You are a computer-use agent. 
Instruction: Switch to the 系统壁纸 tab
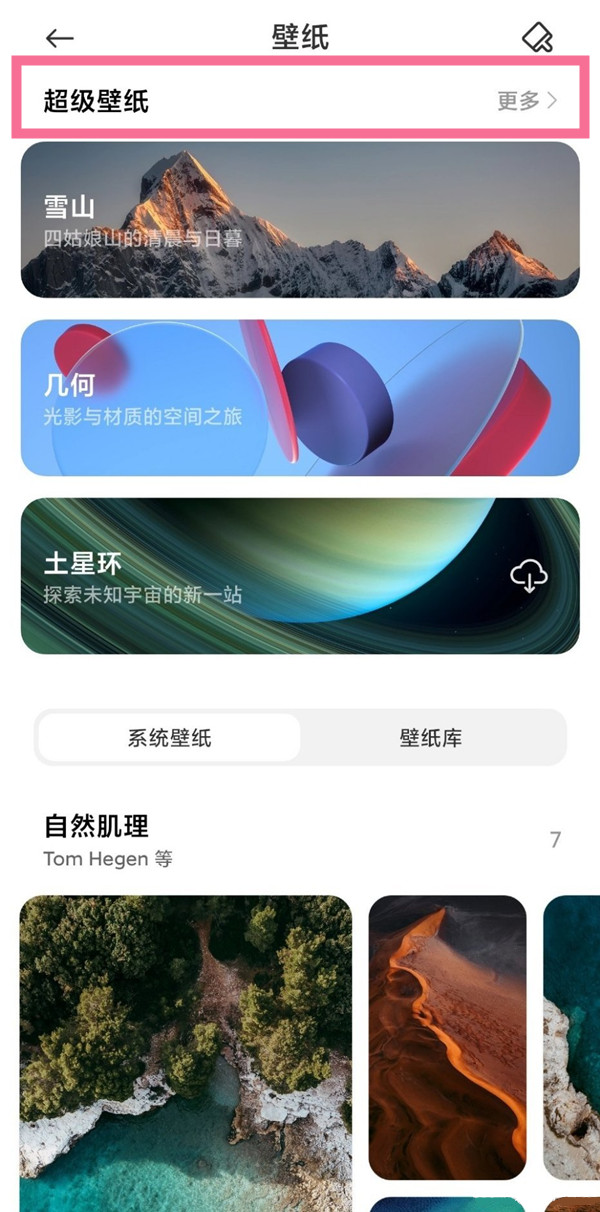coord(169,739)
